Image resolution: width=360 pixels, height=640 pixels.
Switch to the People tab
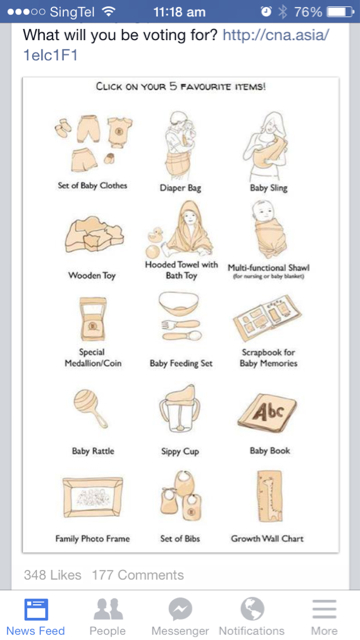coord(108,616)
